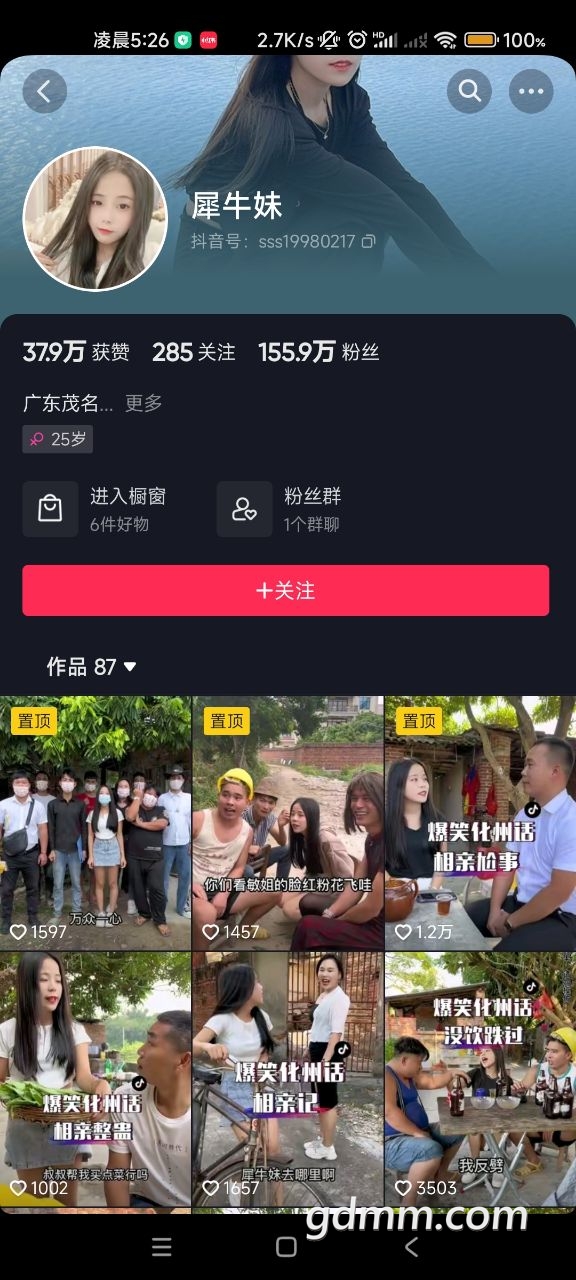576x1280 pixels.
Task: Copy the Douyin ID sss19980217
Action: click(369, 241)
